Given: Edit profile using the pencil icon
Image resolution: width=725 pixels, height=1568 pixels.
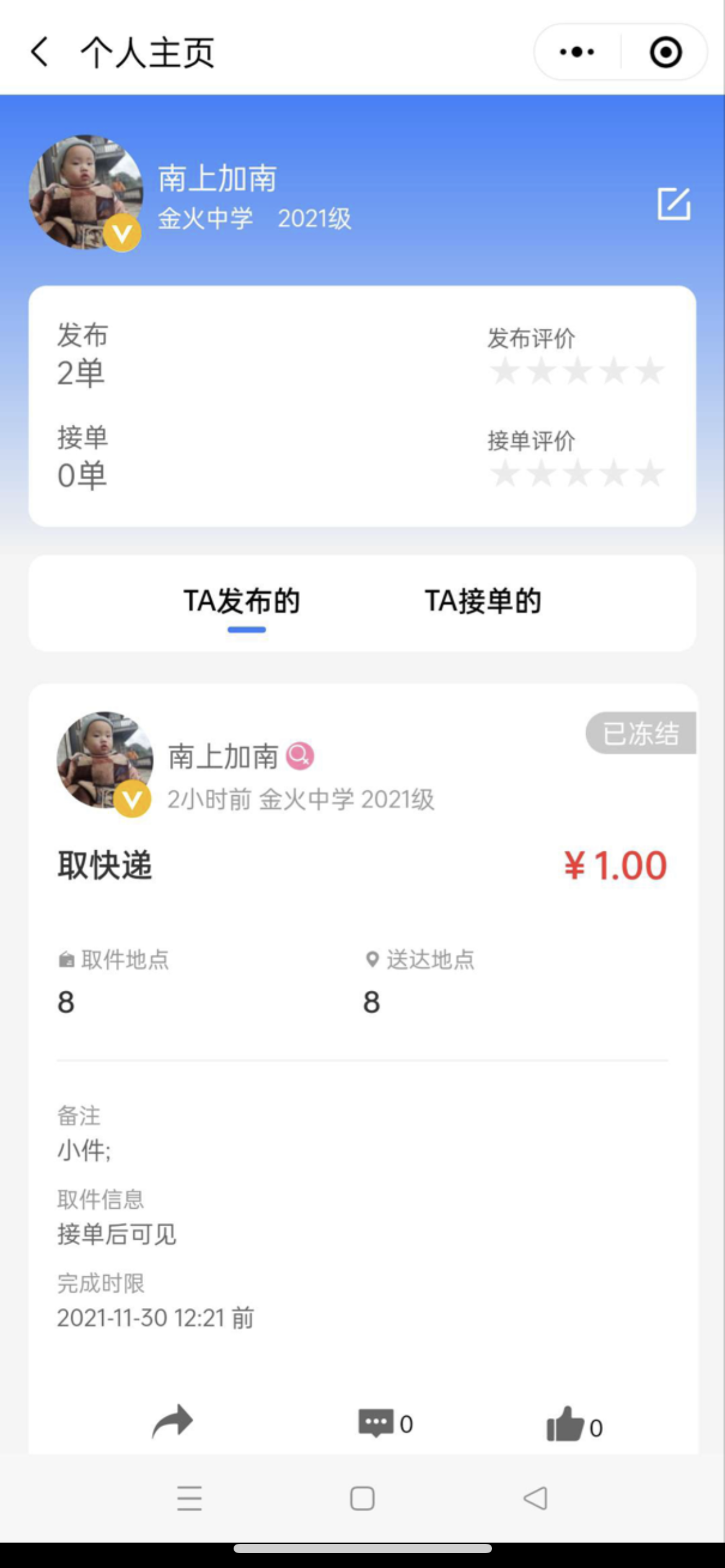Looking at the screenshot, I should tap(674, 204).
